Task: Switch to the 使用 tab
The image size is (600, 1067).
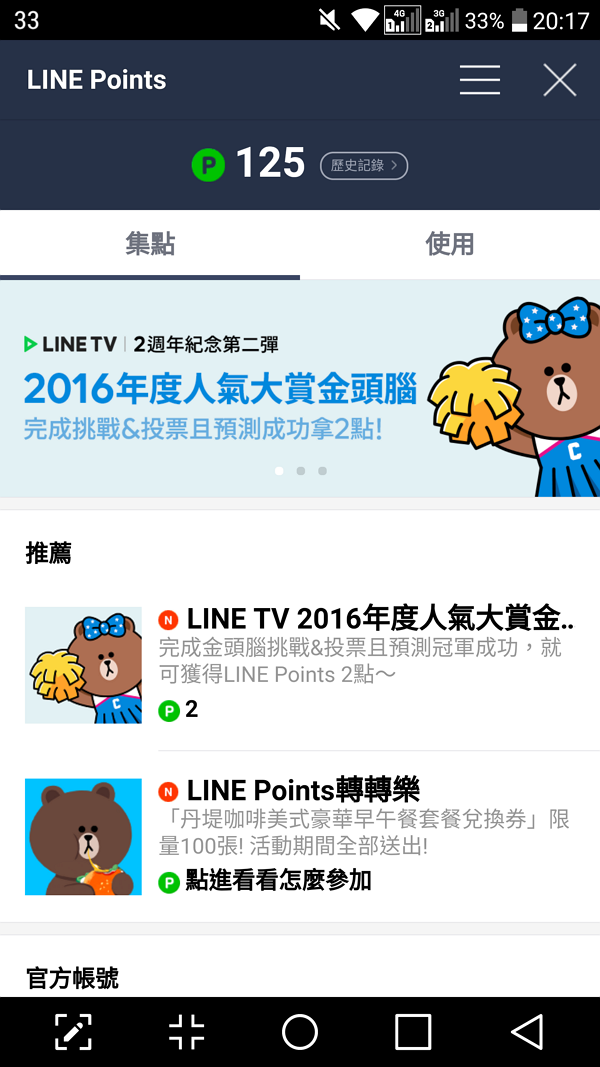Action: coord(450,244)
